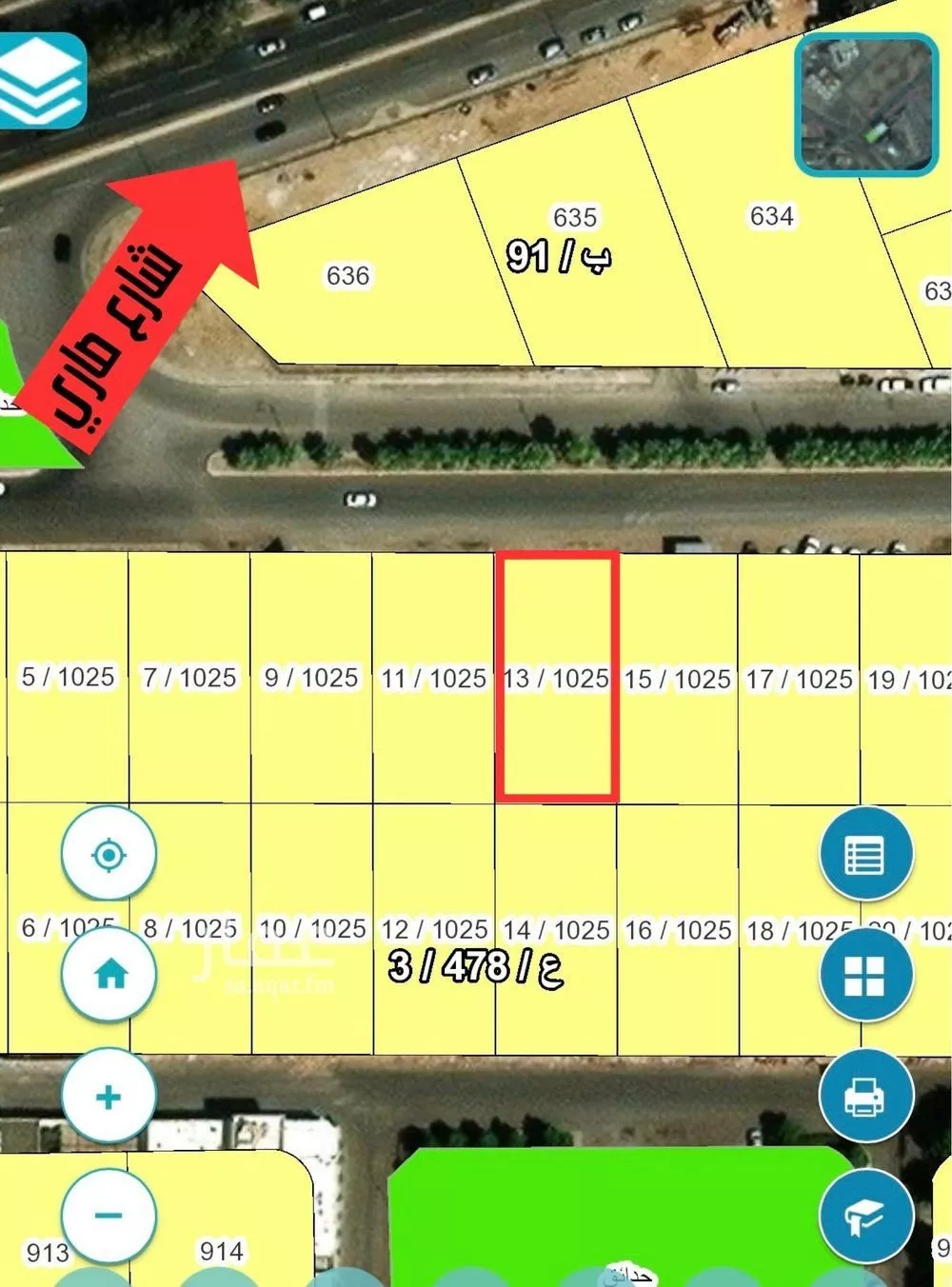The image size is (952, 1287).
Task: Open the four-squares grid menu
Action: point(865,975)
